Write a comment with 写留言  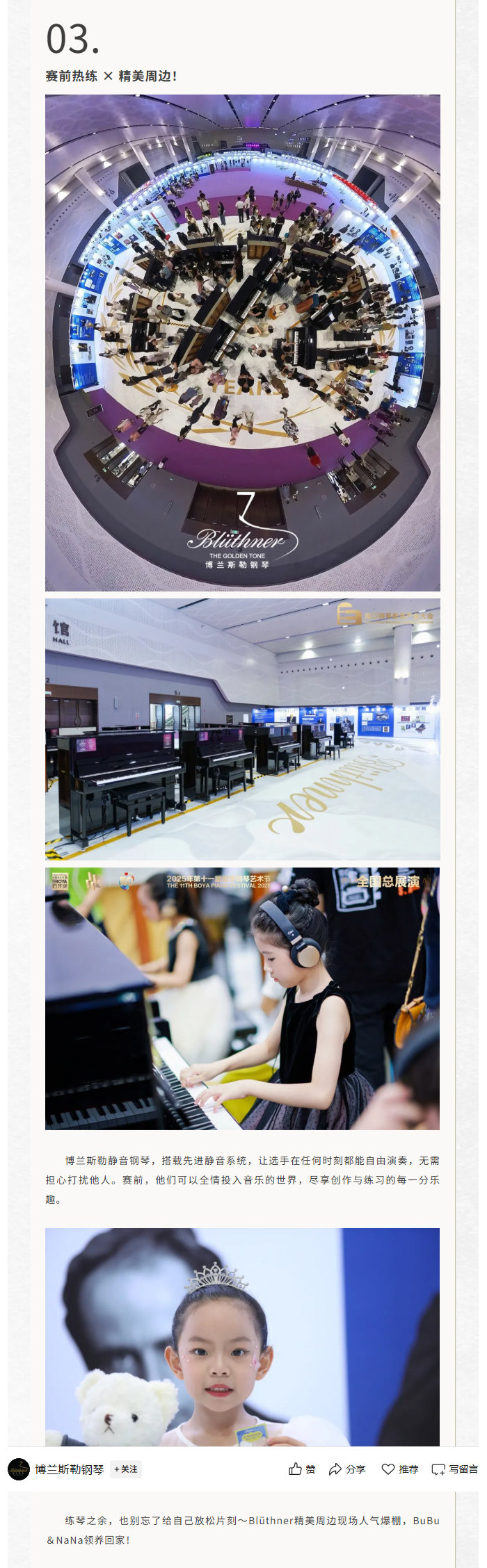click(x=455, y=1469)
